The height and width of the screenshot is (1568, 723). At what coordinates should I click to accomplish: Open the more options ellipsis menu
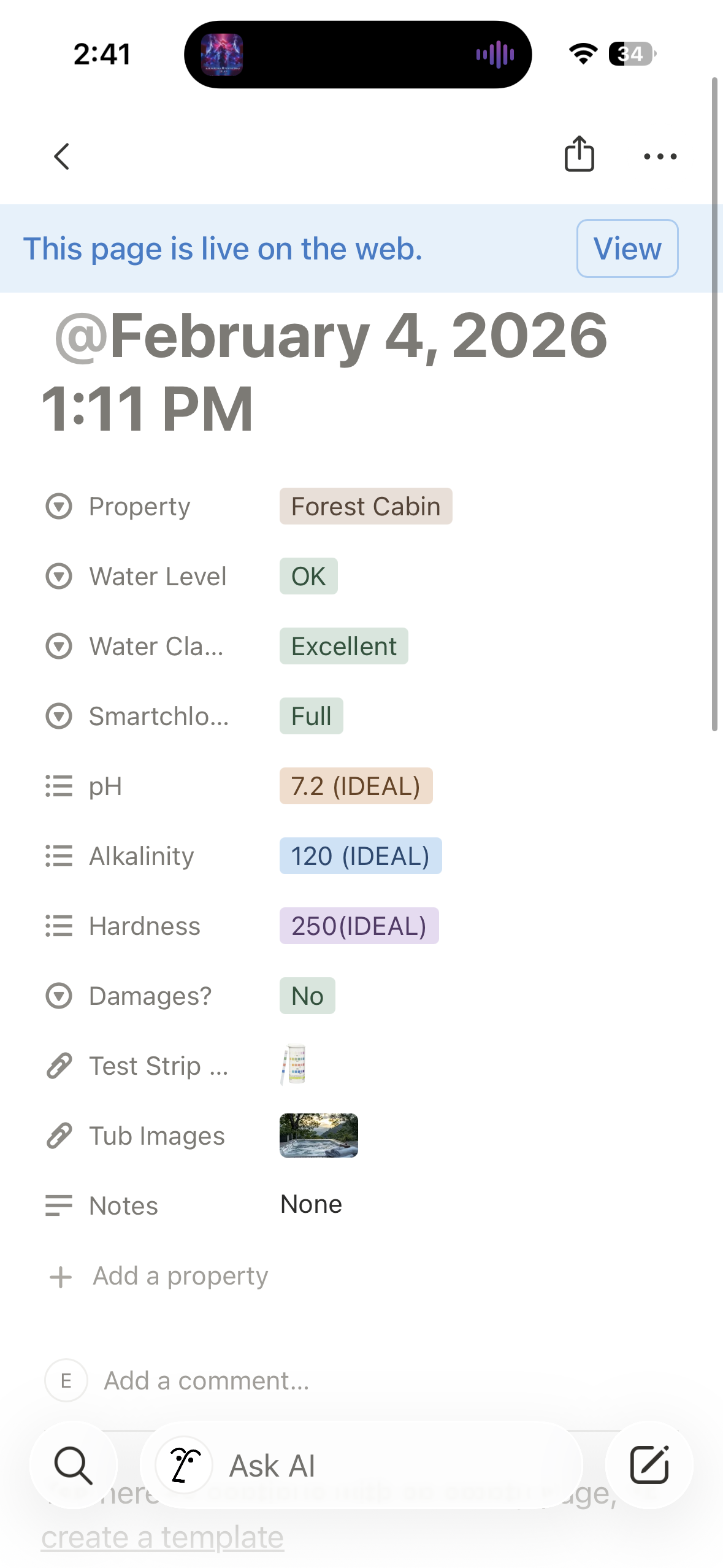point(660,156)
